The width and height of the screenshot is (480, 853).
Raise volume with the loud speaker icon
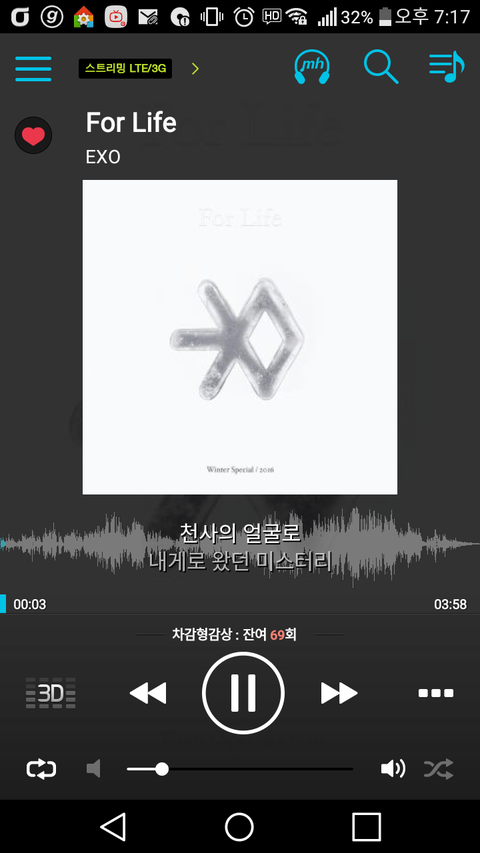tap(393, 769)
